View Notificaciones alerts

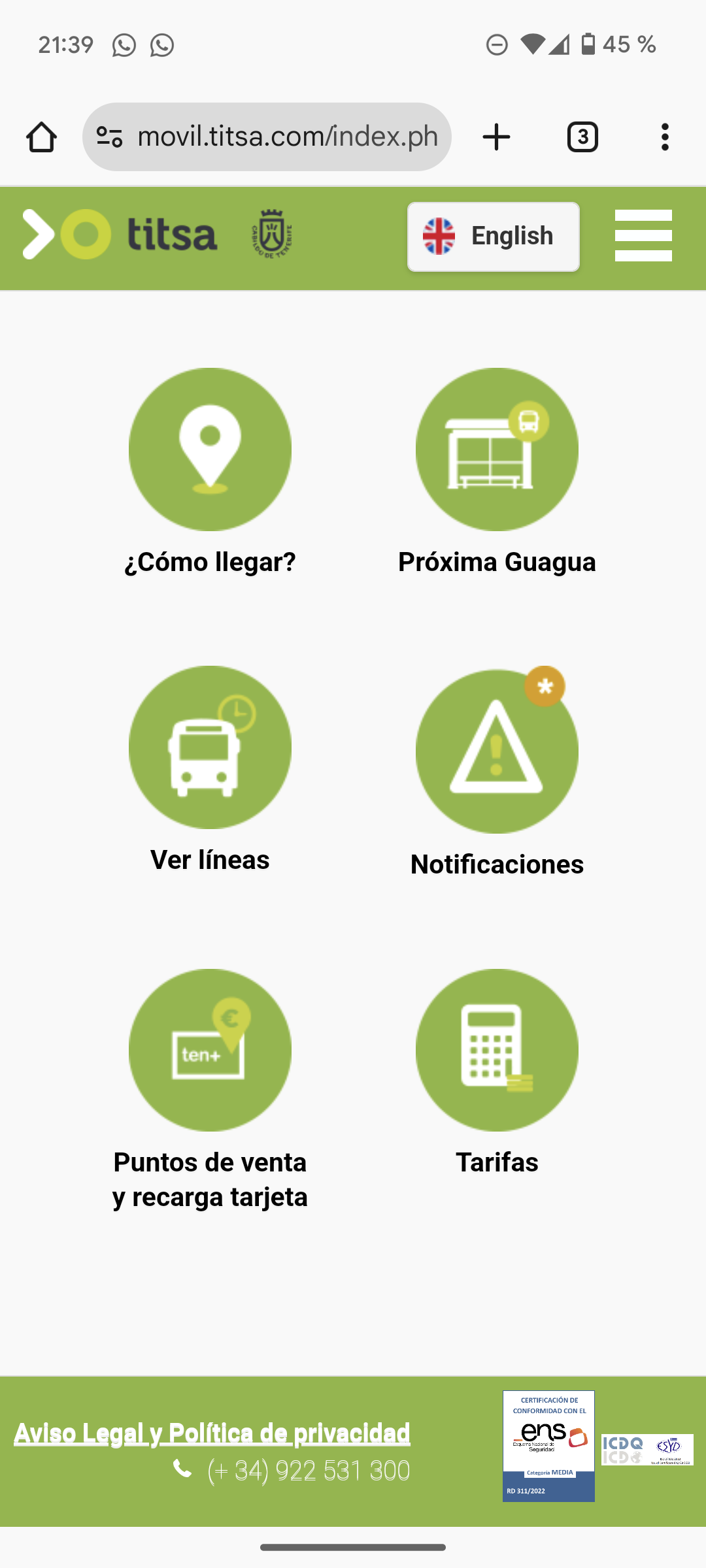[497, 751]
